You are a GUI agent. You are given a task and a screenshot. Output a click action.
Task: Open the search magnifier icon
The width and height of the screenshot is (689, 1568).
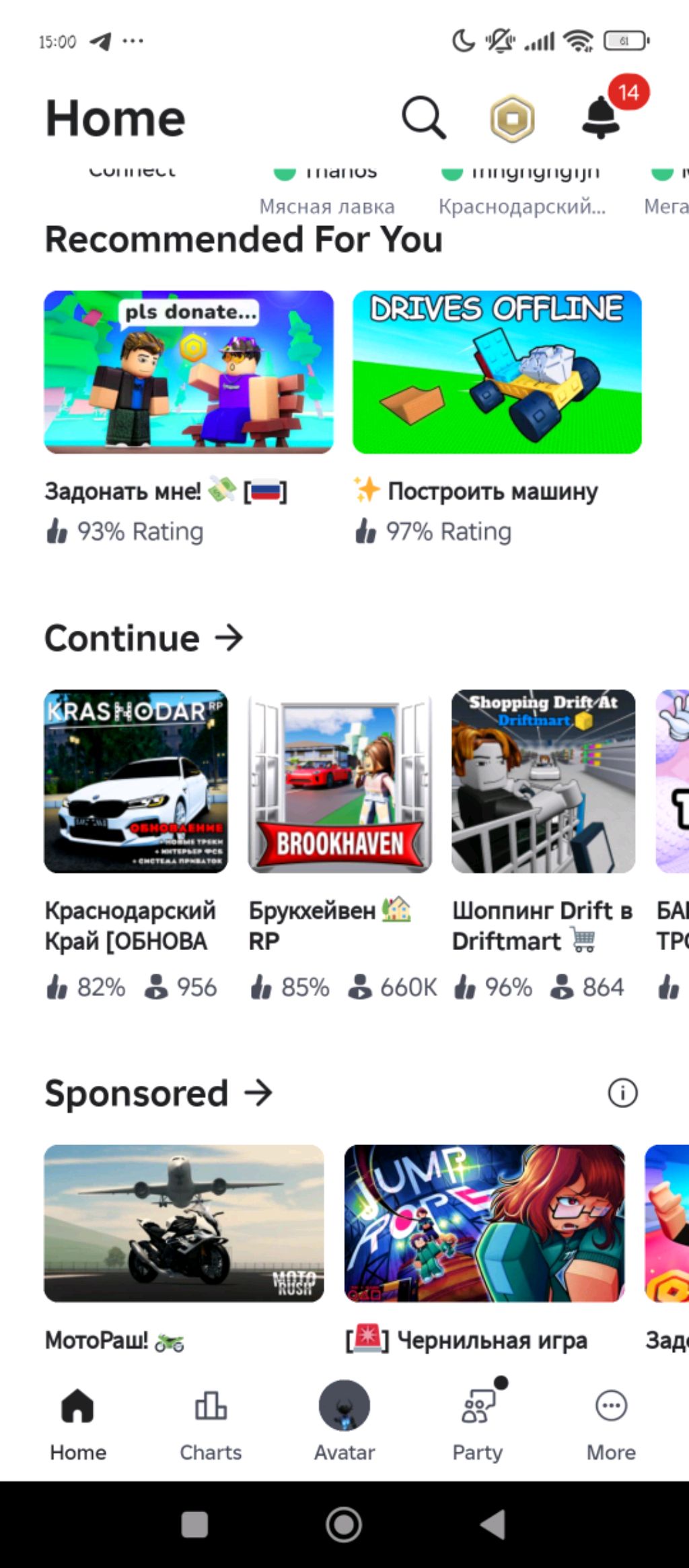coord(424,118)
